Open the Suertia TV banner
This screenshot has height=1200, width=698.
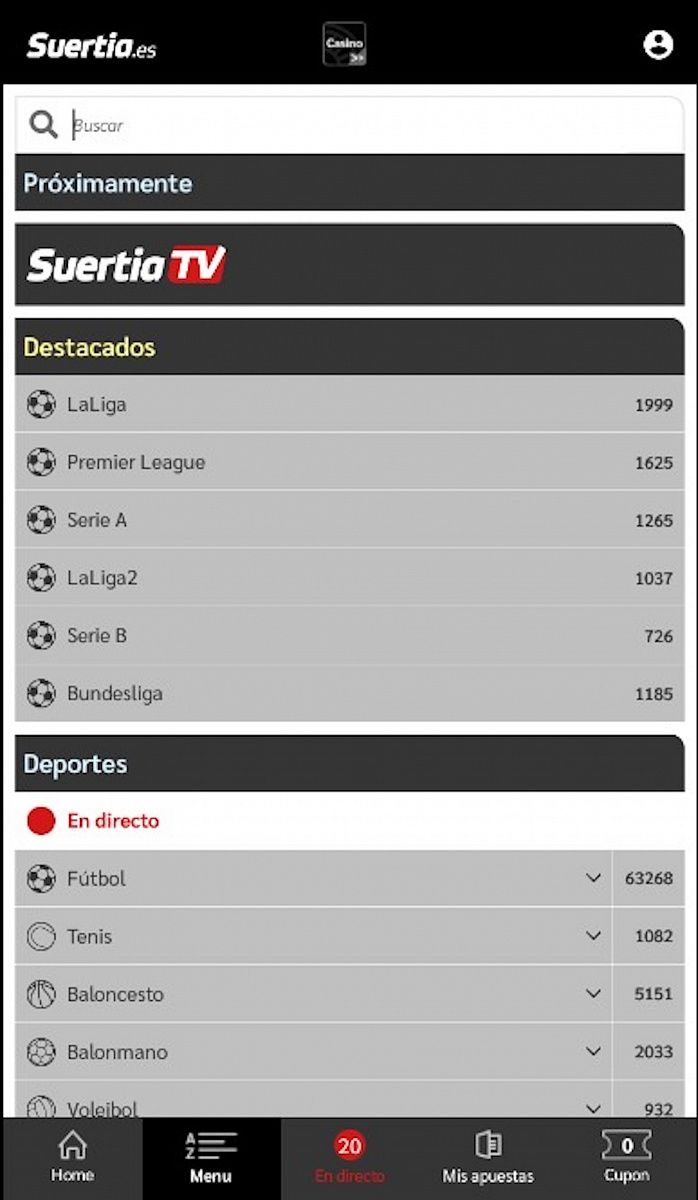tap(349, 265)
